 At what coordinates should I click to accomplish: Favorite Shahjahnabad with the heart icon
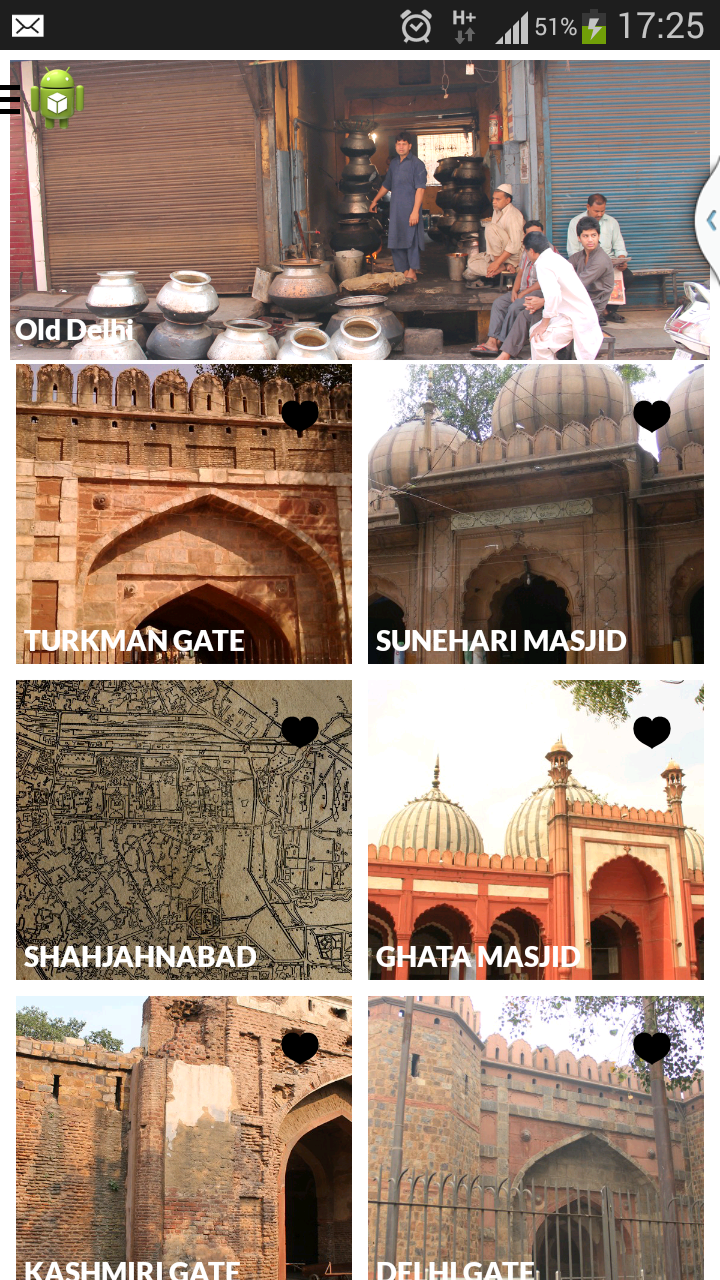300,732
